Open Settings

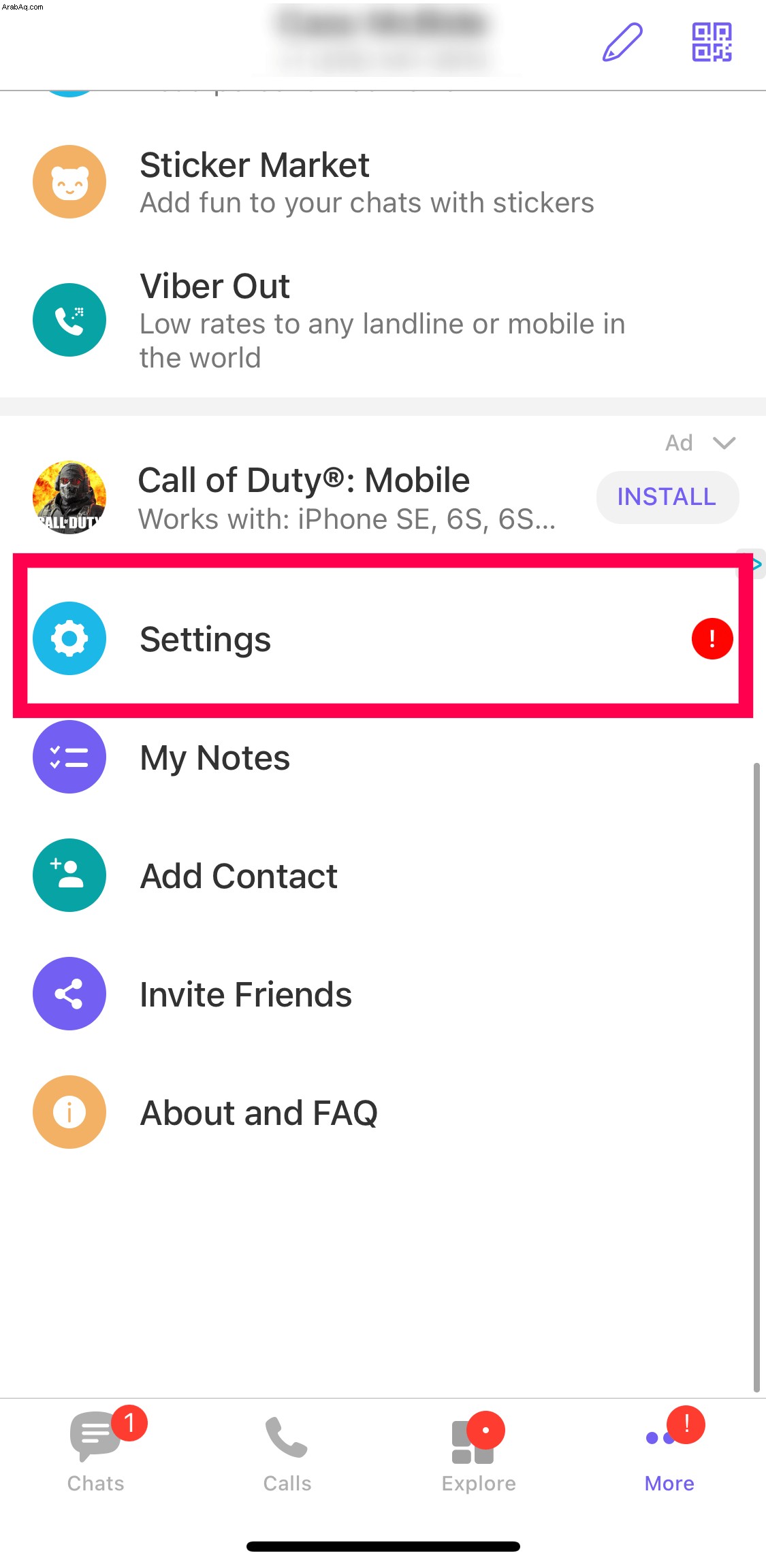coord(383,638)
